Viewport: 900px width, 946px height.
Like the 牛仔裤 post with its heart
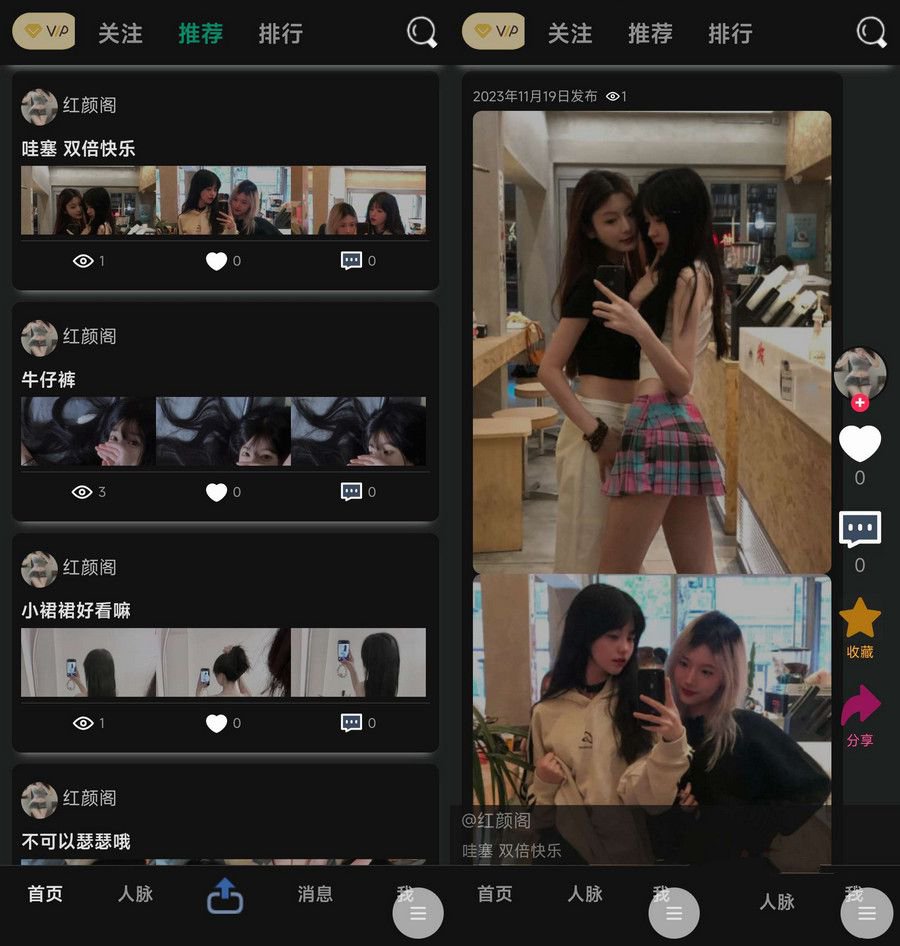click(216, 492)
